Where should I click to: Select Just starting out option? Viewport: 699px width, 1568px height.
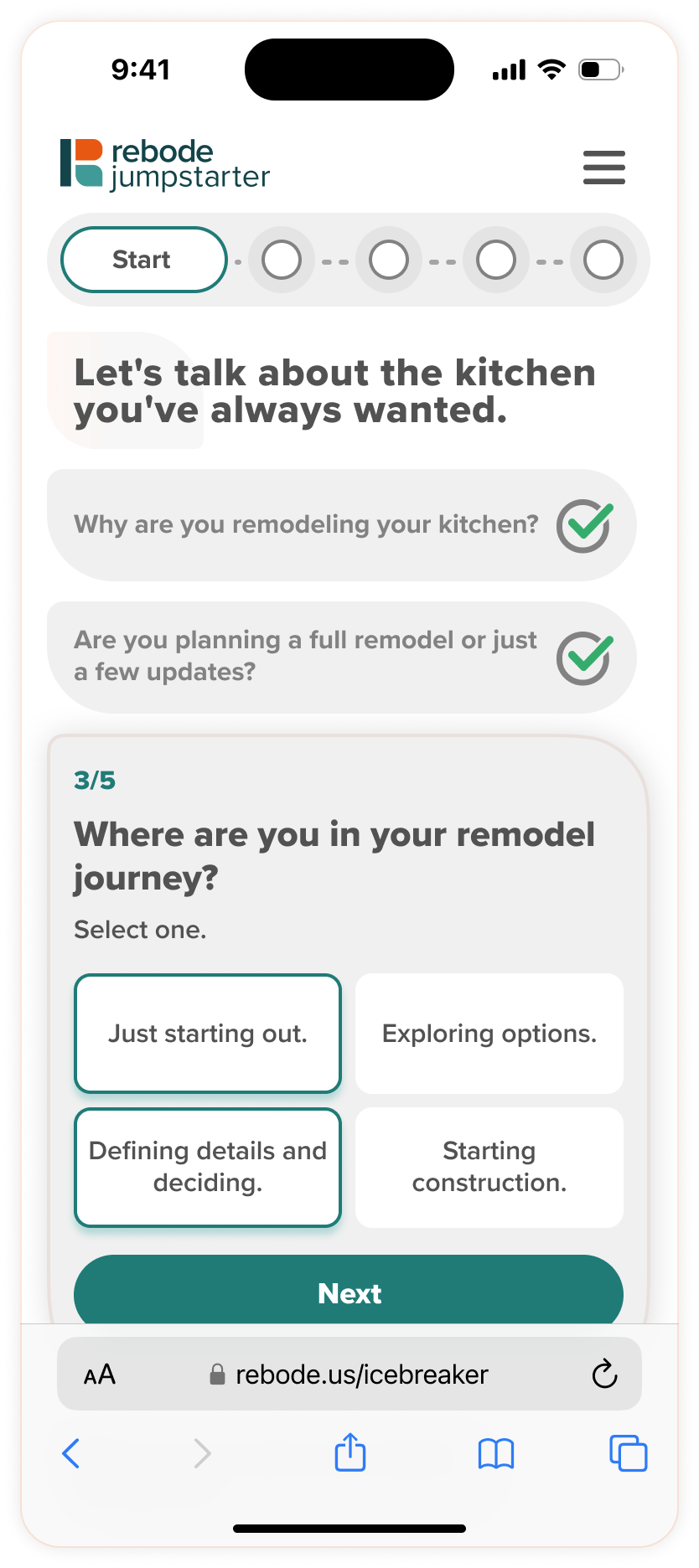pyautogui.click(x=208, y=1034)
